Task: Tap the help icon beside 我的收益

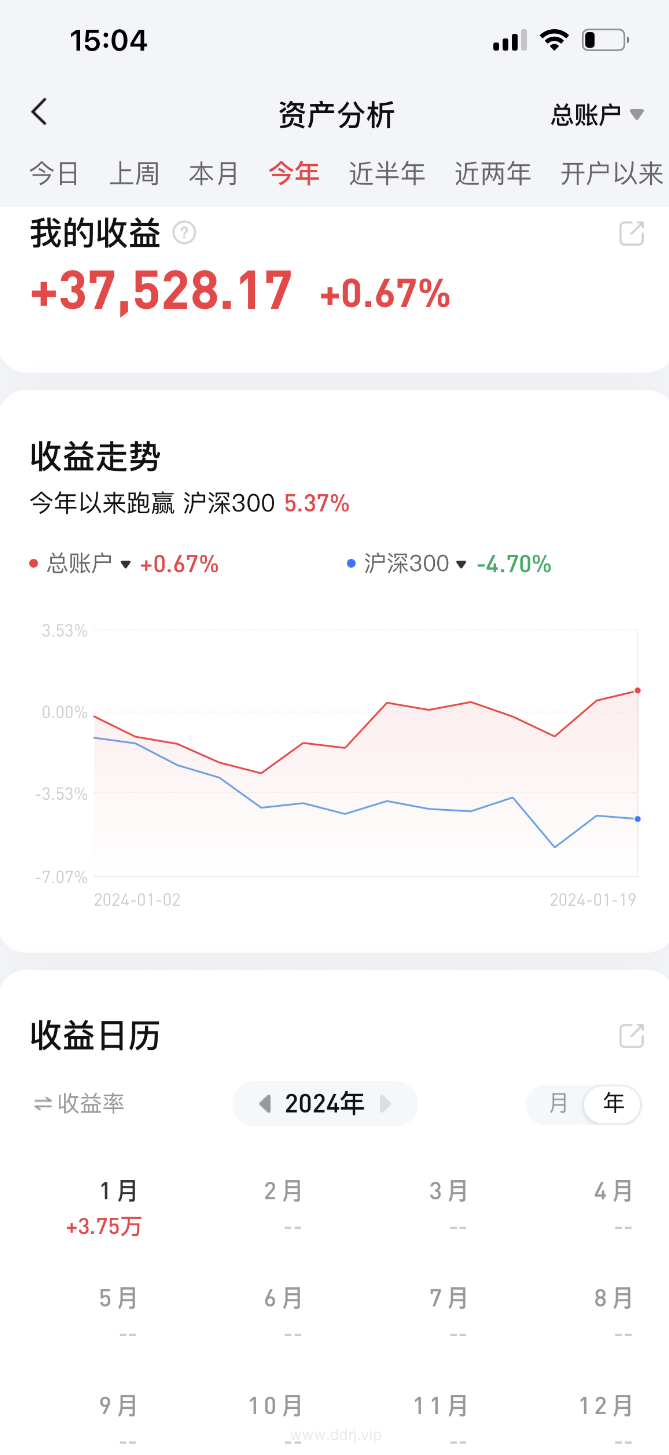Action: pos(184,233)
